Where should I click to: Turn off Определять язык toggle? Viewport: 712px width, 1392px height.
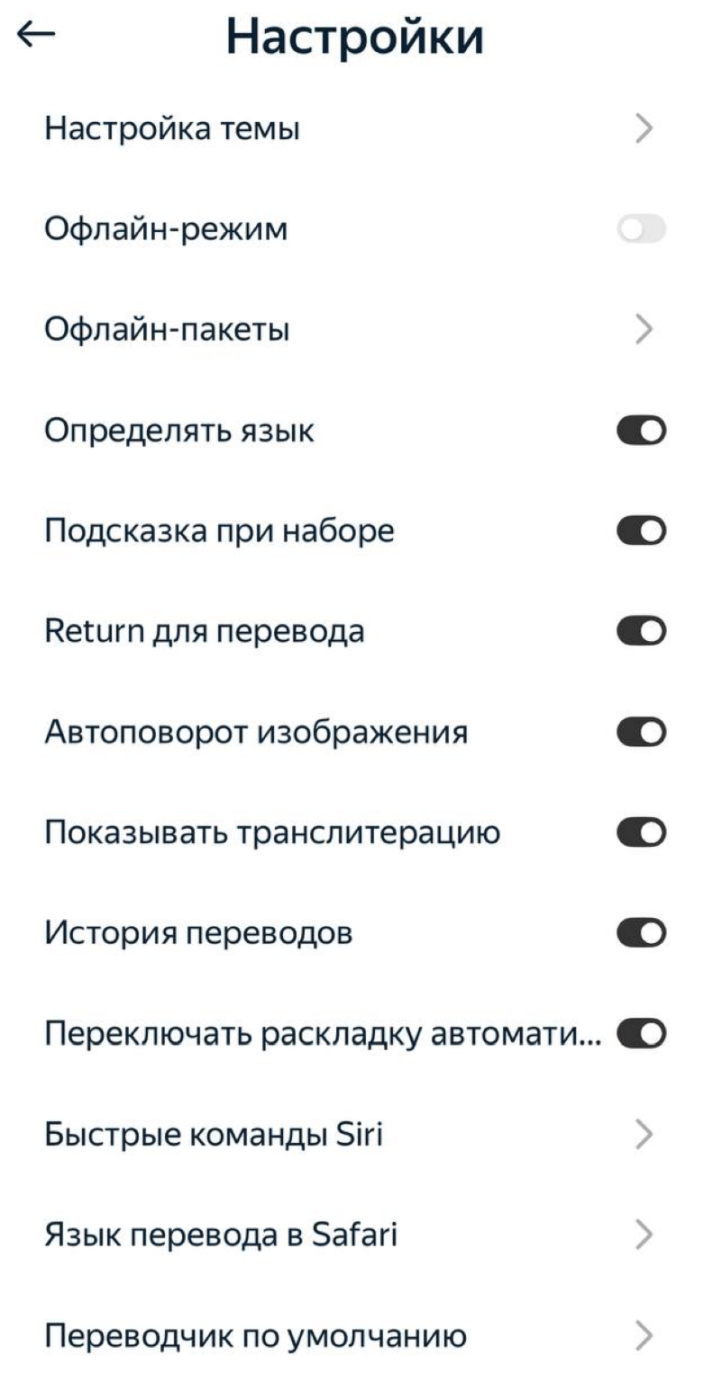tap(642, 431)
